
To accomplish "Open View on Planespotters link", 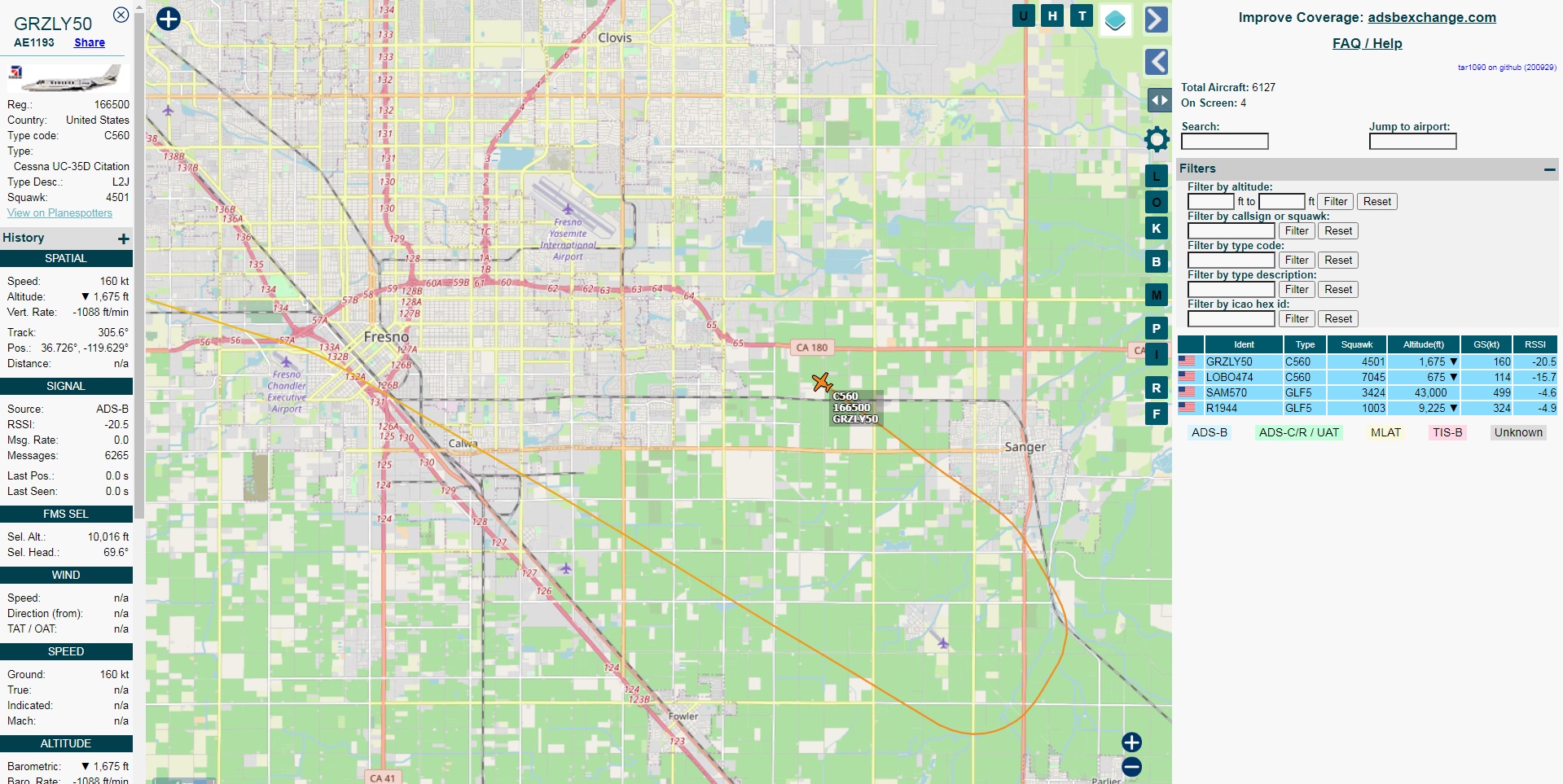I will (59, 212).
